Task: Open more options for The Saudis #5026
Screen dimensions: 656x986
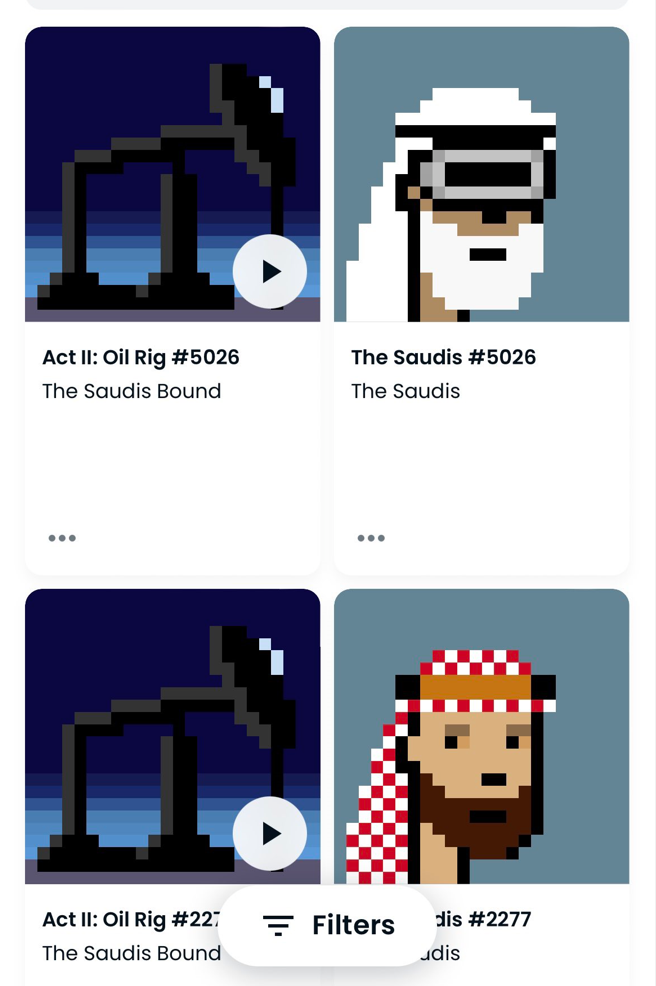Action: (x=371, y=538)
